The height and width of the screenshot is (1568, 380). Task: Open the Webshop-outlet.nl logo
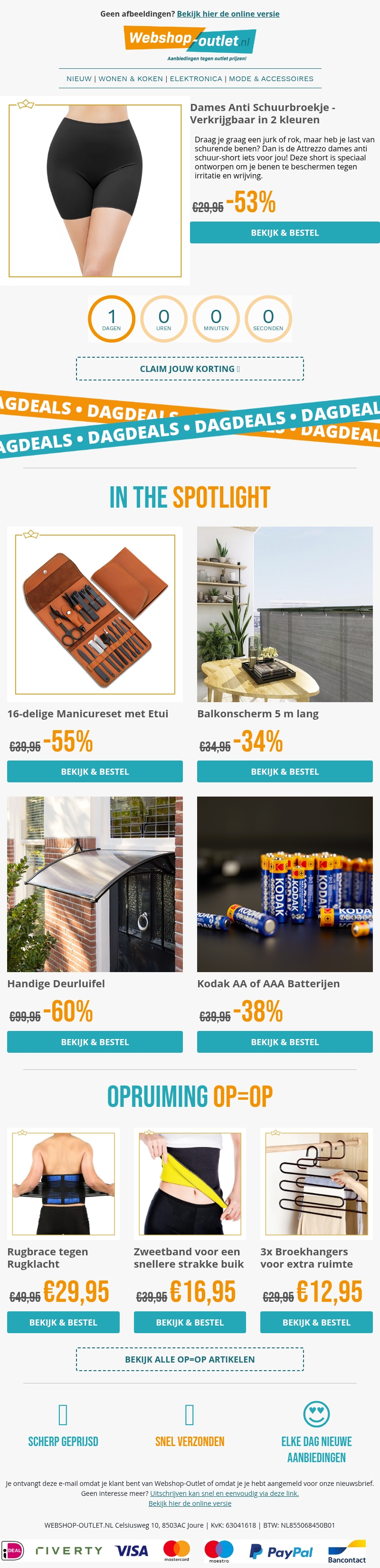tap(190, 41)
